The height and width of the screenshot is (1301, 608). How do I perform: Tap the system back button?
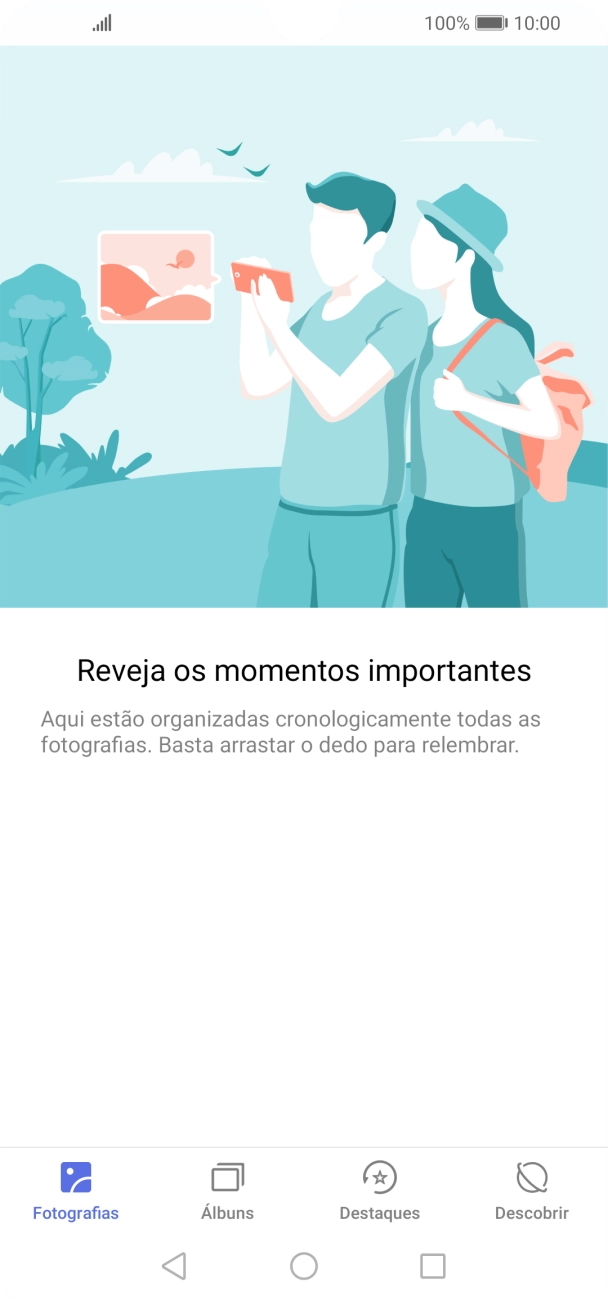[174, 1266]
